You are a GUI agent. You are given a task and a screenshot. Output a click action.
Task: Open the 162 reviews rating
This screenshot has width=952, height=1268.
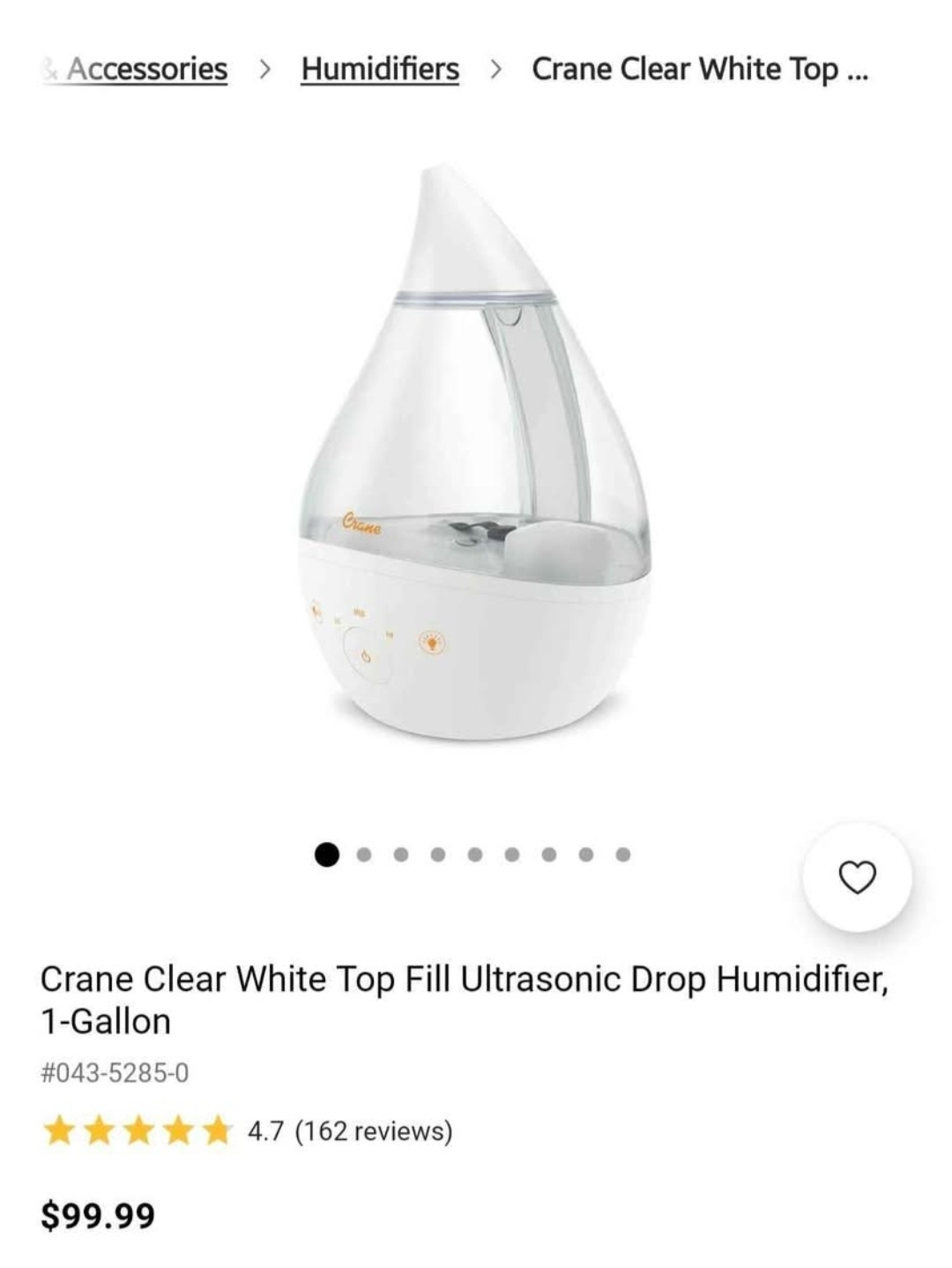[x=248, y=1130]
